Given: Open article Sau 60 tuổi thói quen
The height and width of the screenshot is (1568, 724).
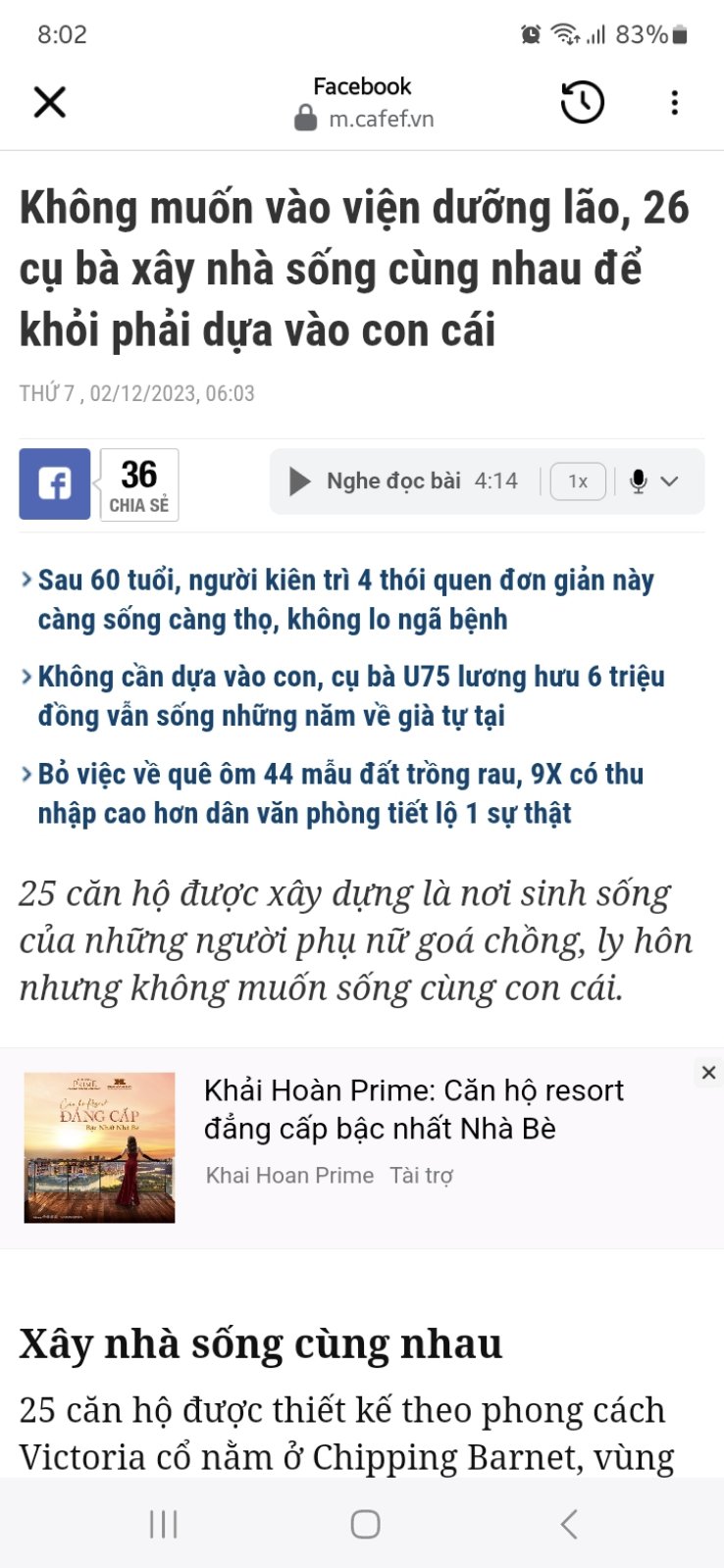Looking at the screenshot, I should pos(345,600).
